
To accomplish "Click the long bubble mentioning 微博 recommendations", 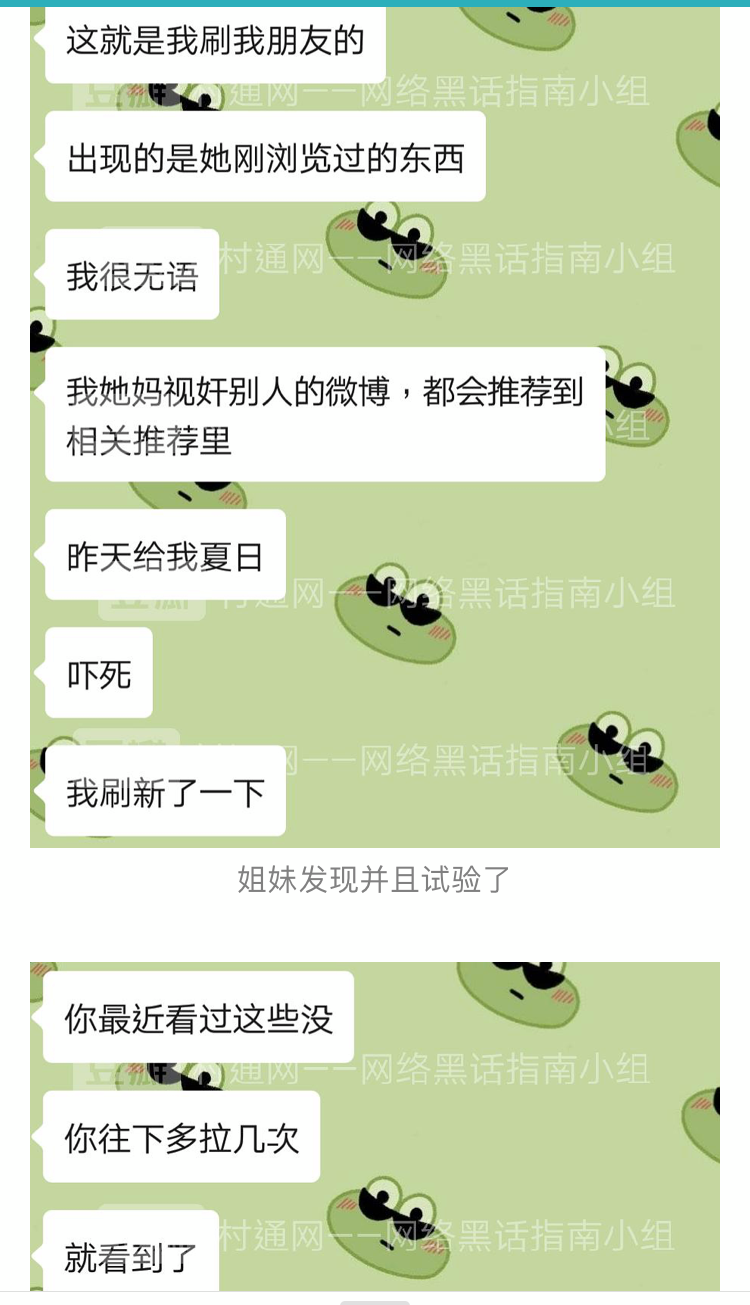I will click(323, 412).
